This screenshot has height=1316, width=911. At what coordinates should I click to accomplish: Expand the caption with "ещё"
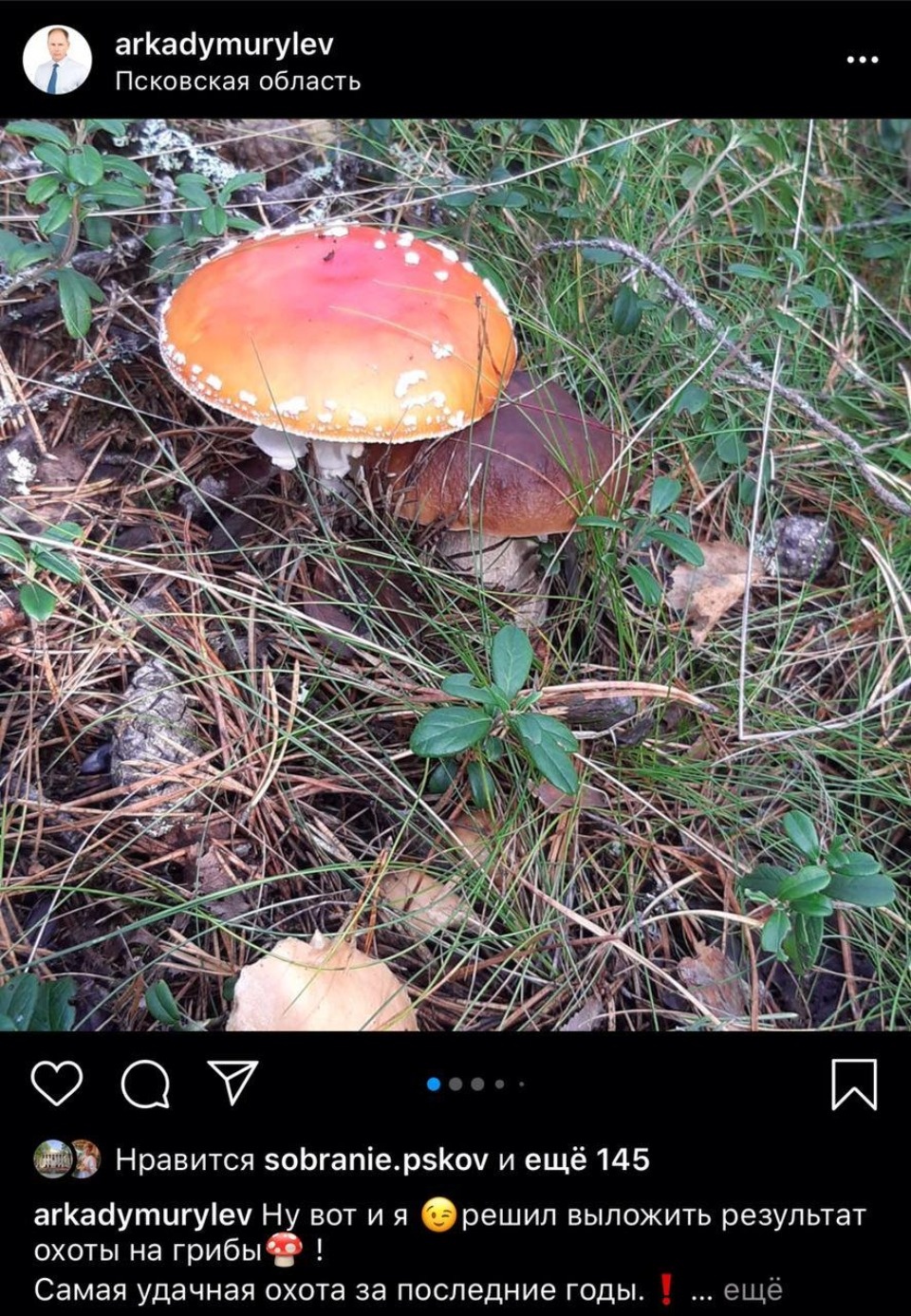tap(753, 1290)
